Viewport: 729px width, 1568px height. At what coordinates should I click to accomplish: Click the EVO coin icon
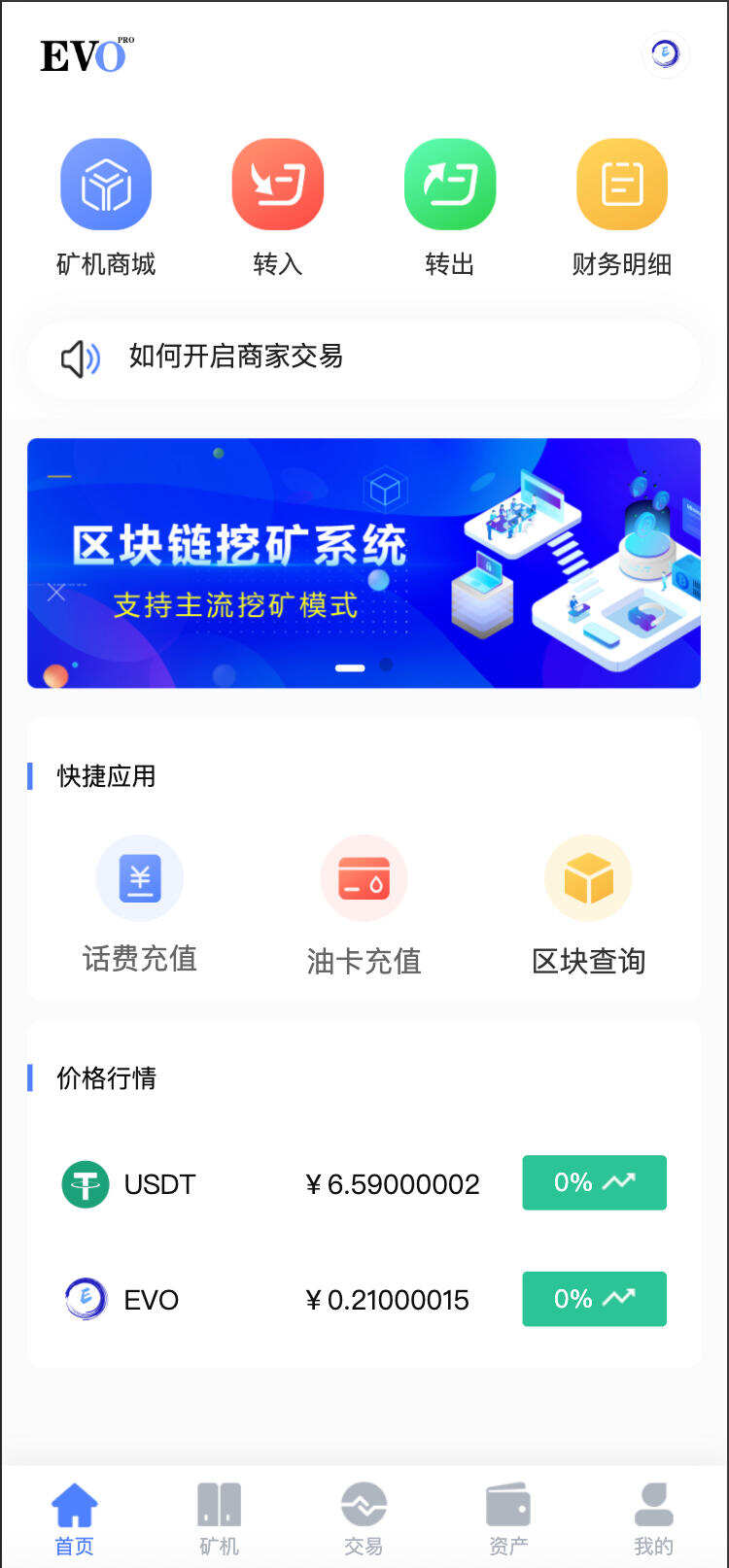[85, 1299]
